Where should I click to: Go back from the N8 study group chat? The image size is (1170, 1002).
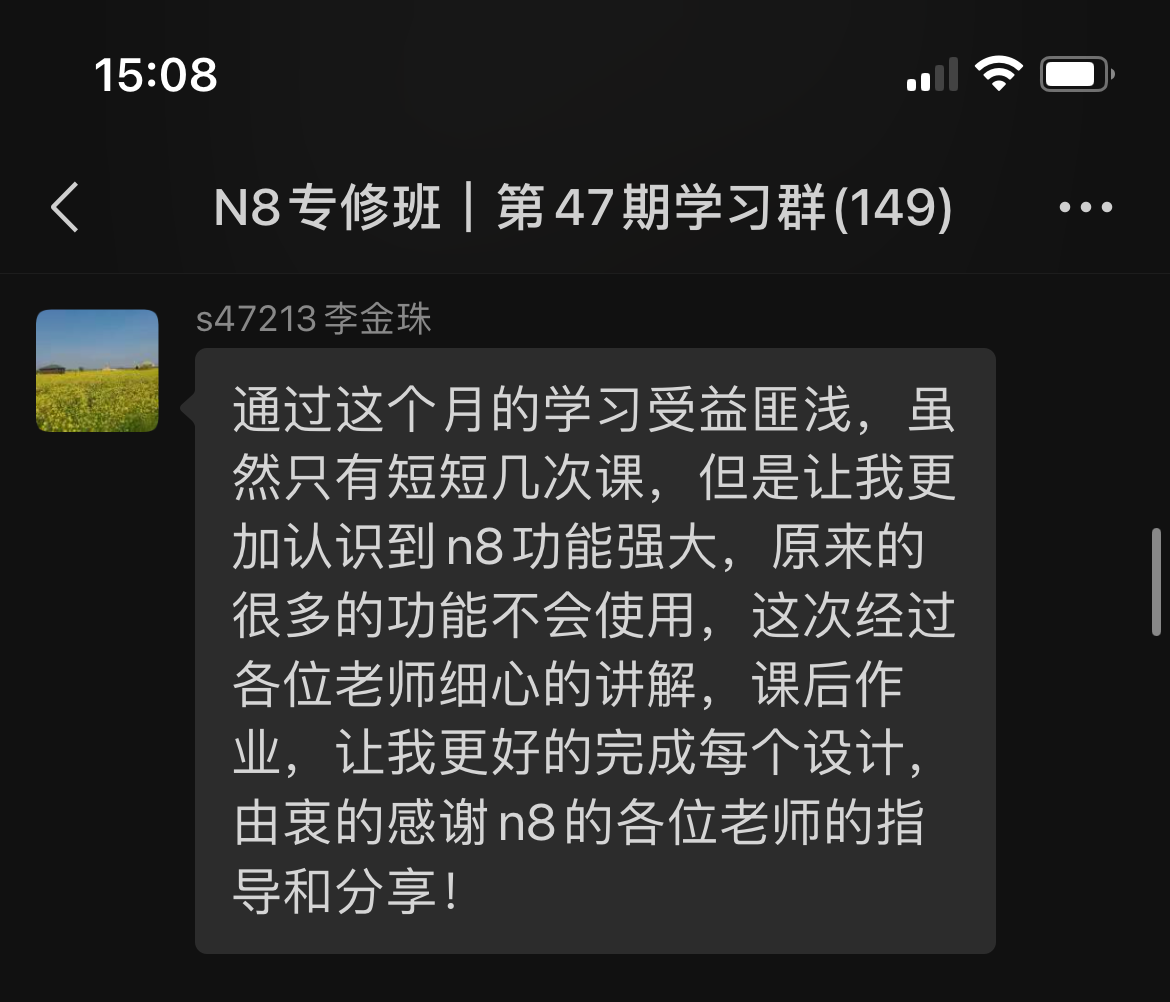pos(65,208)
